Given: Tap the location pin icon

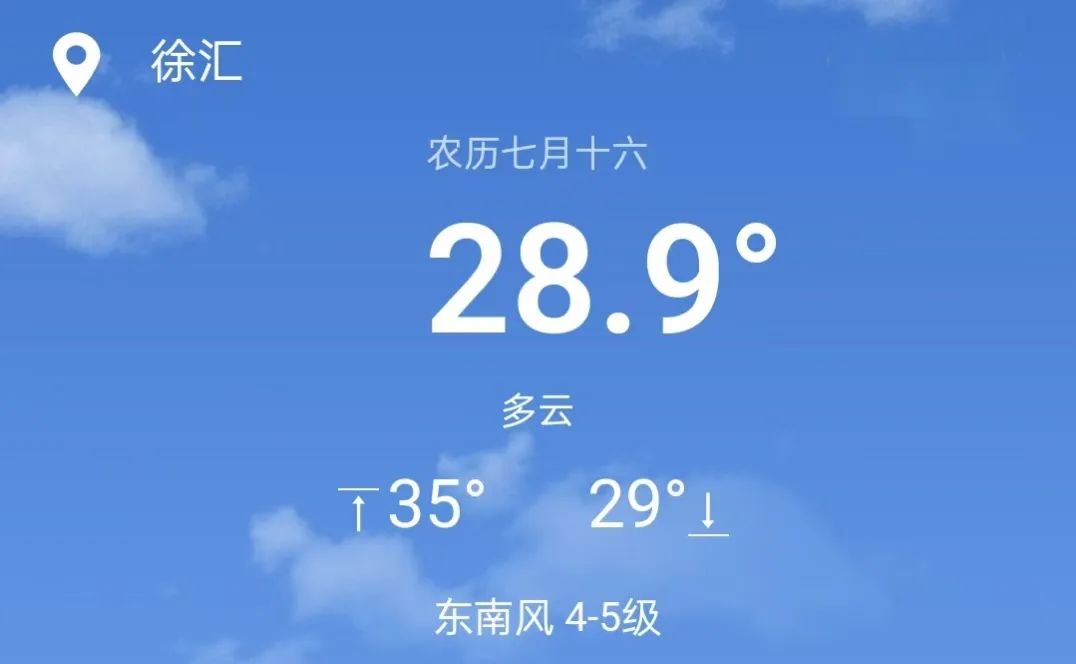Looking at the screenshot, I should (76, 65).
